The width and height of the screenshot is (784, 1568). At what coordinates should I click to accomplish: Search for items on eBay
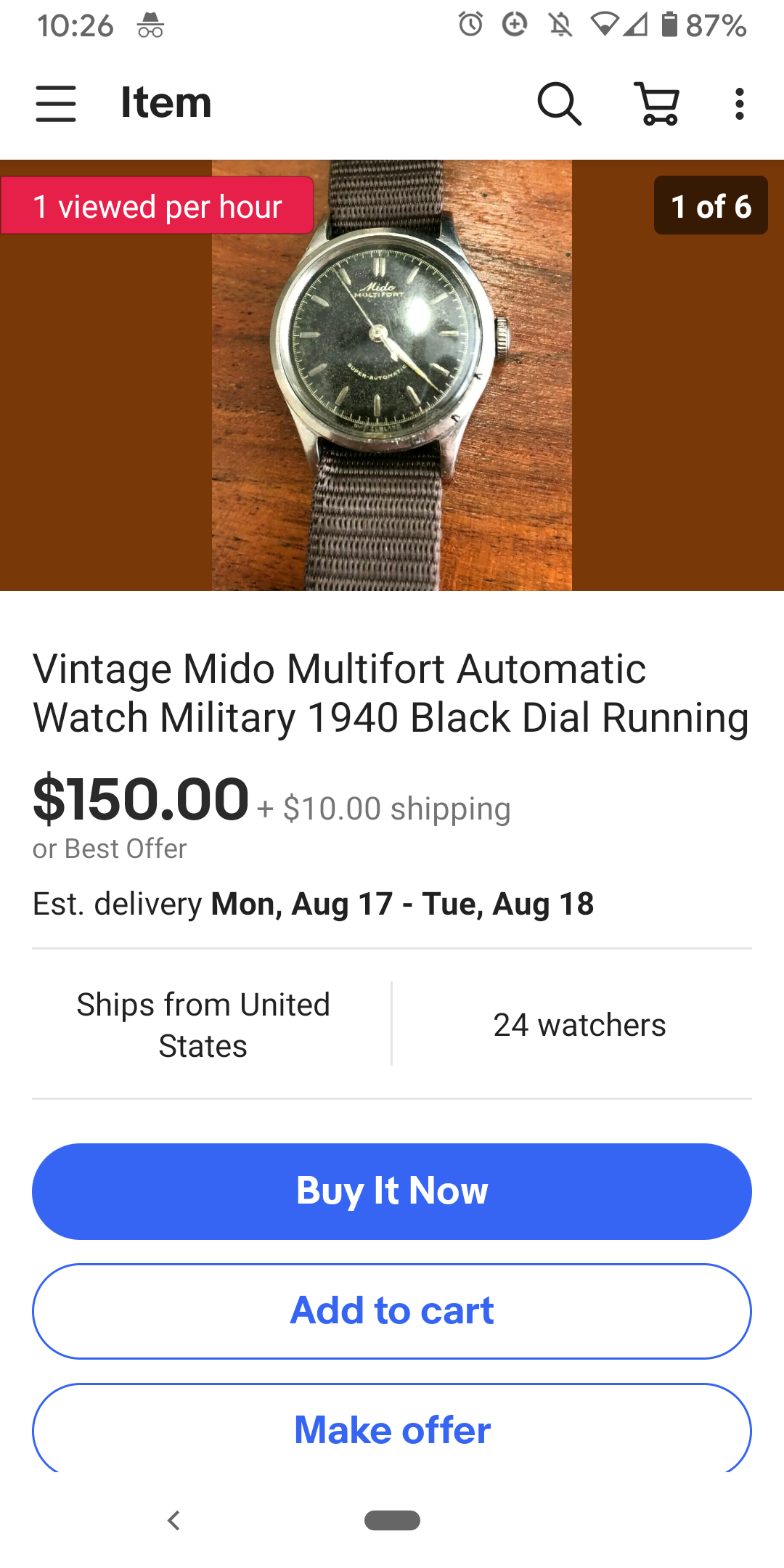(559, 103)
